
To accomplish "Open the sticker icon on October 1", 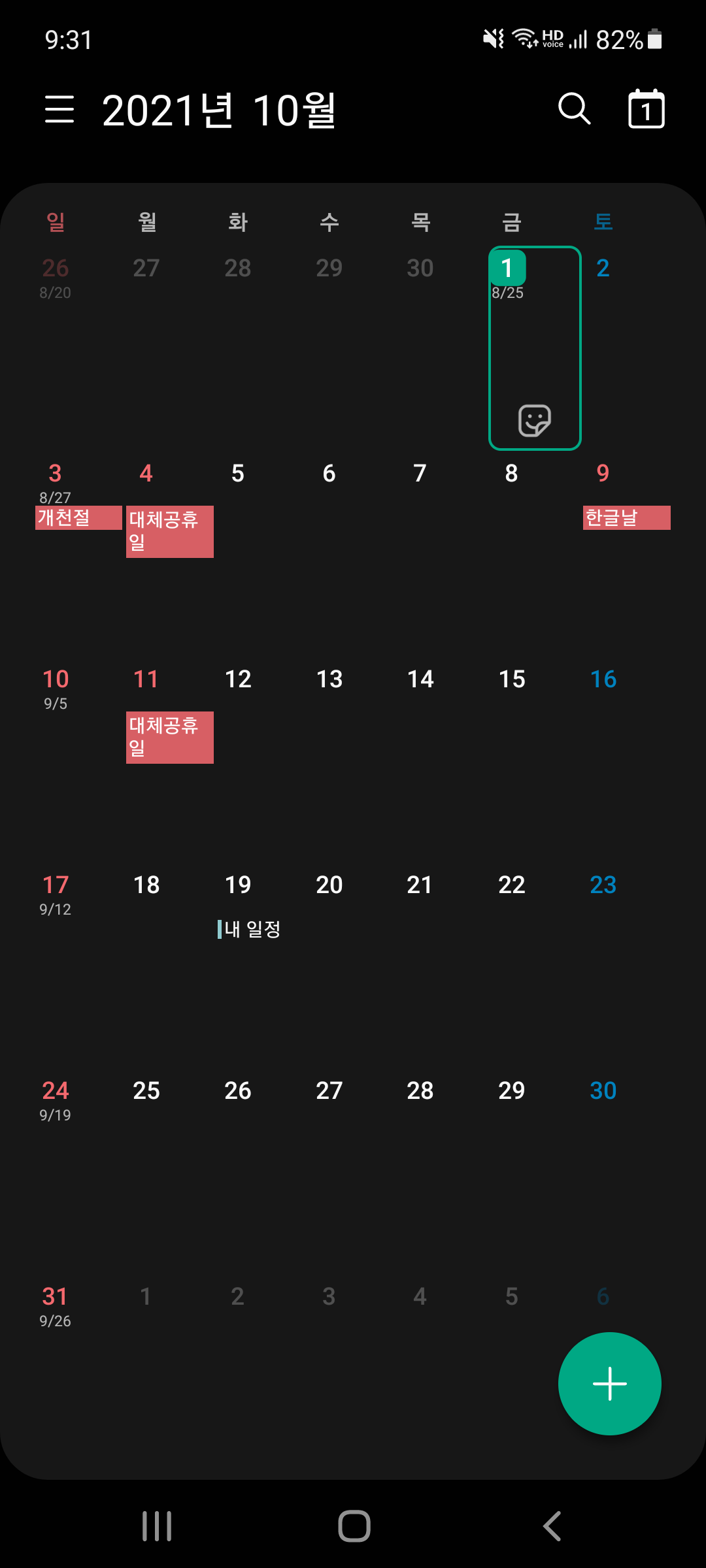I will click(x=534, y=420).
